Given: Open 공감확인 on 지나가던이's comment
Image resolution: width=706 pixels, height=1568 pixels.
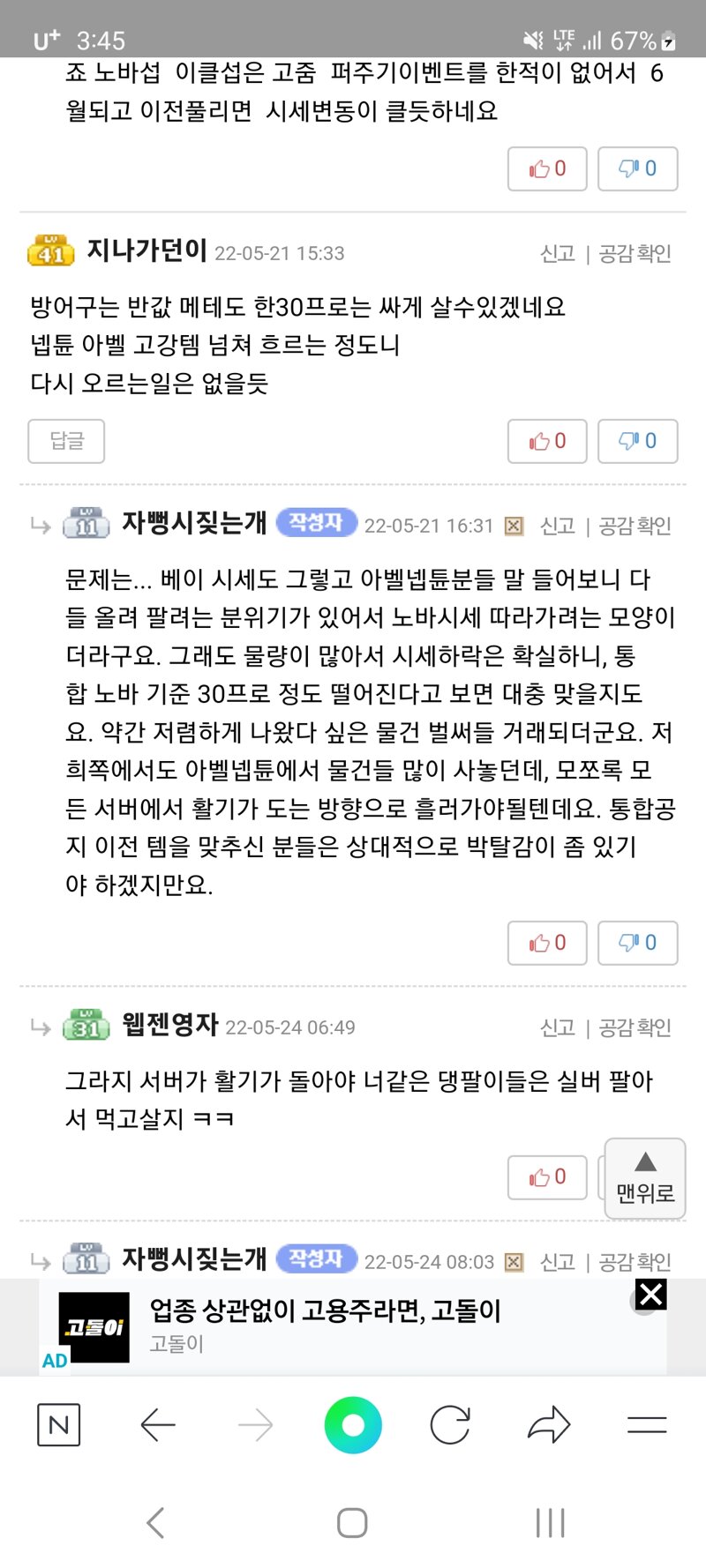Looking at the screenshot, I should (x=635, y=254).
